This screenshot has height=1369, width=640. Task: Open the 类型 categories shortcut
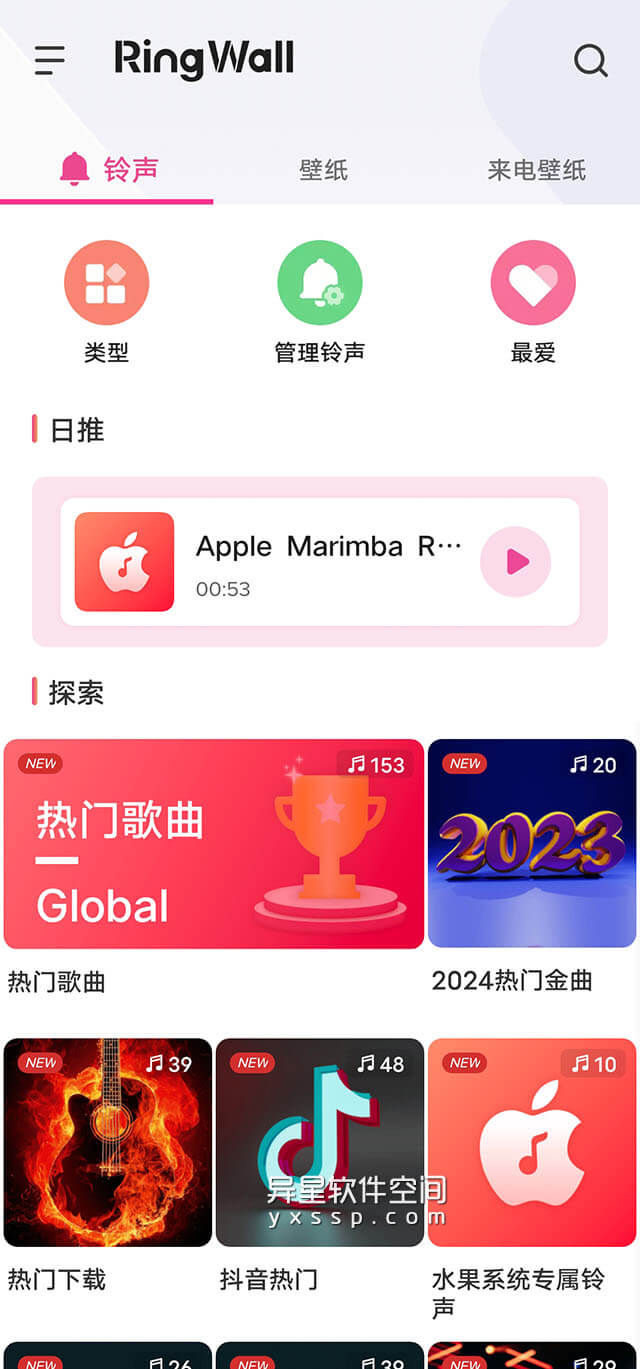(106, 283)
